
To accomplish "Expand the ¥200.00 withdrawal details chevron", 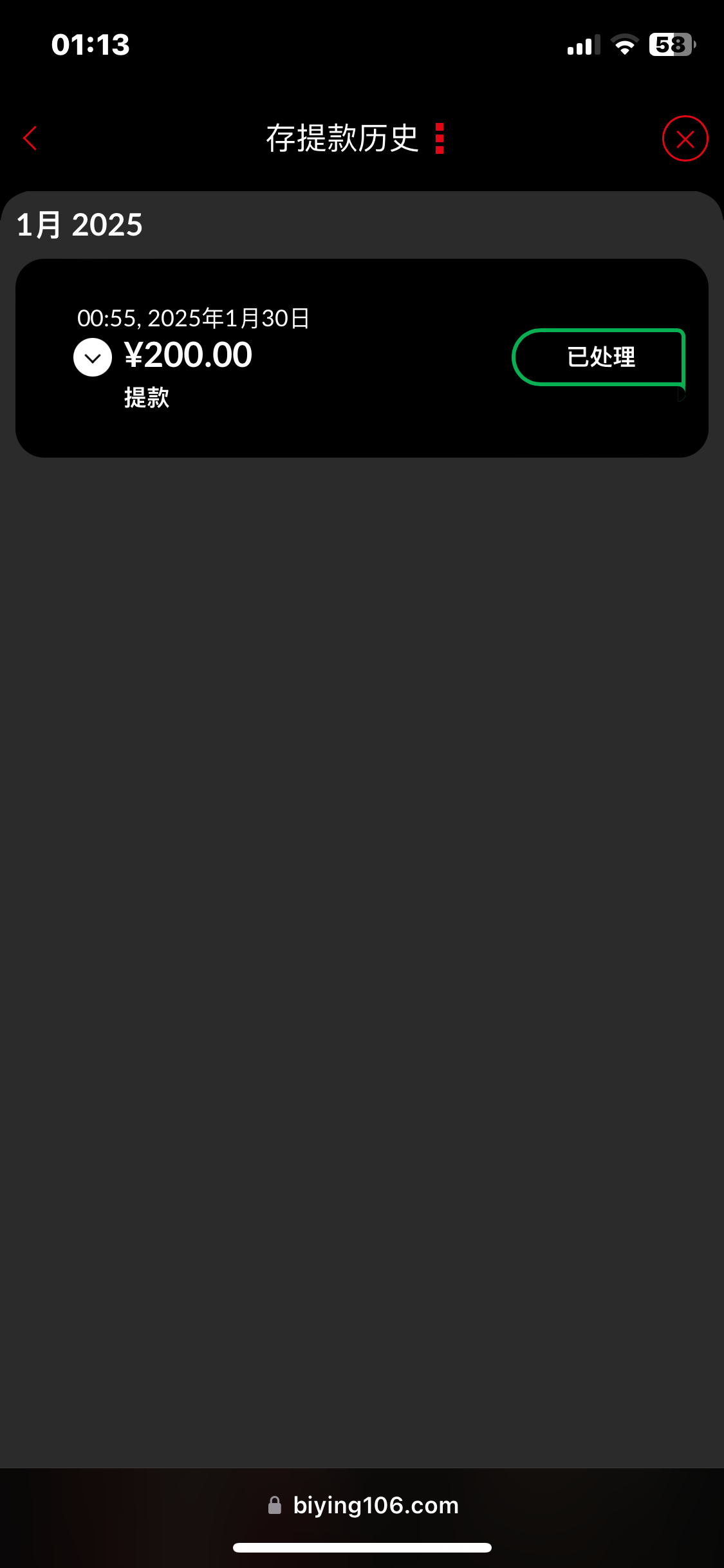I will click(x=93, y=357).
